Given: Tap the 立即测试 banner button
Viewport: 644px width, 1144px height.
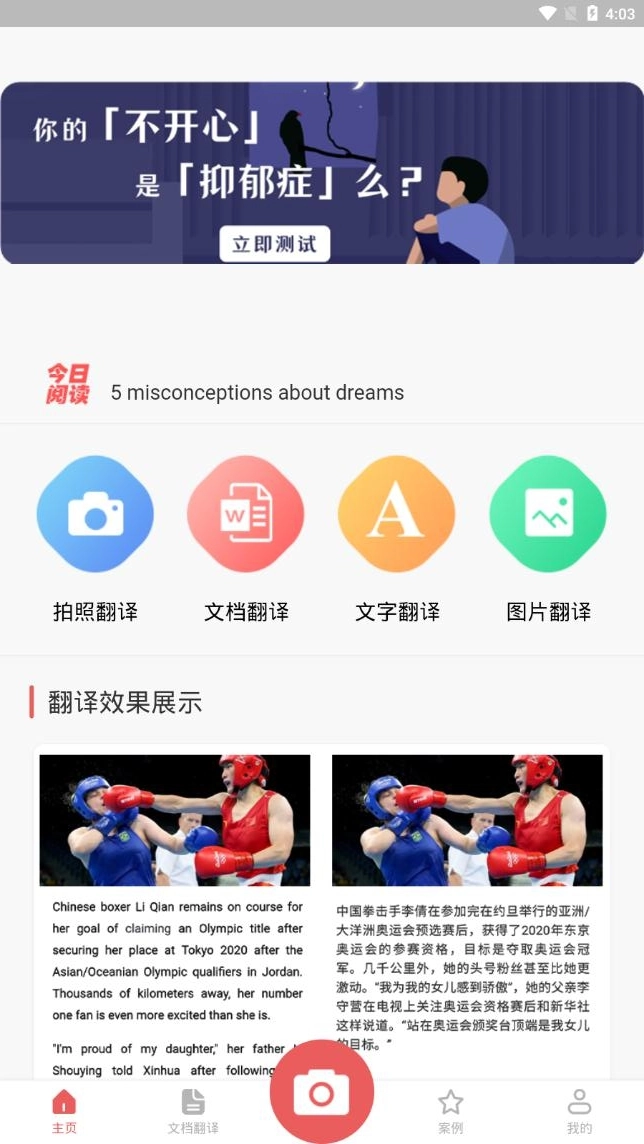Looking at the screenshot, I should click(274, 244).
